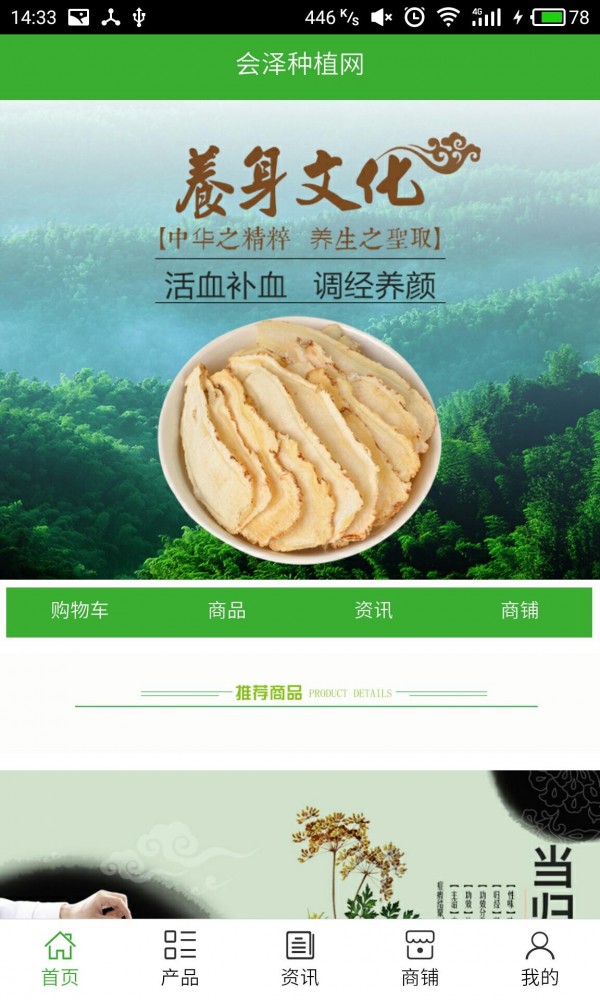
Task: Open 商铺 from the green menu bar
Action: [x=519, y=611]
